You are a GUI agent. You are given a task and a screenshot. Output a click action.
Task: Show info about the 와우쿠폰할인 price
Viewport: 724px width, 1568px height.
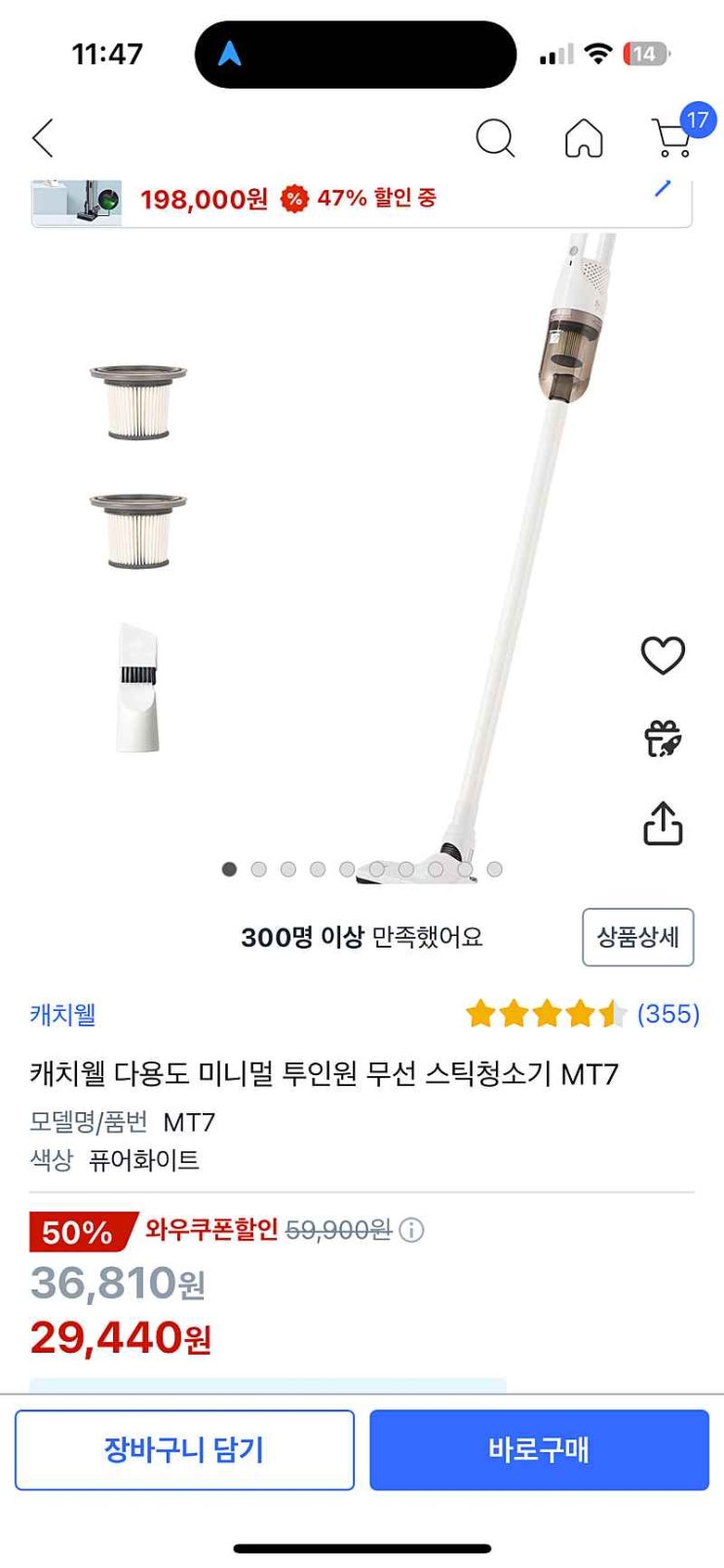(412, 1230)
